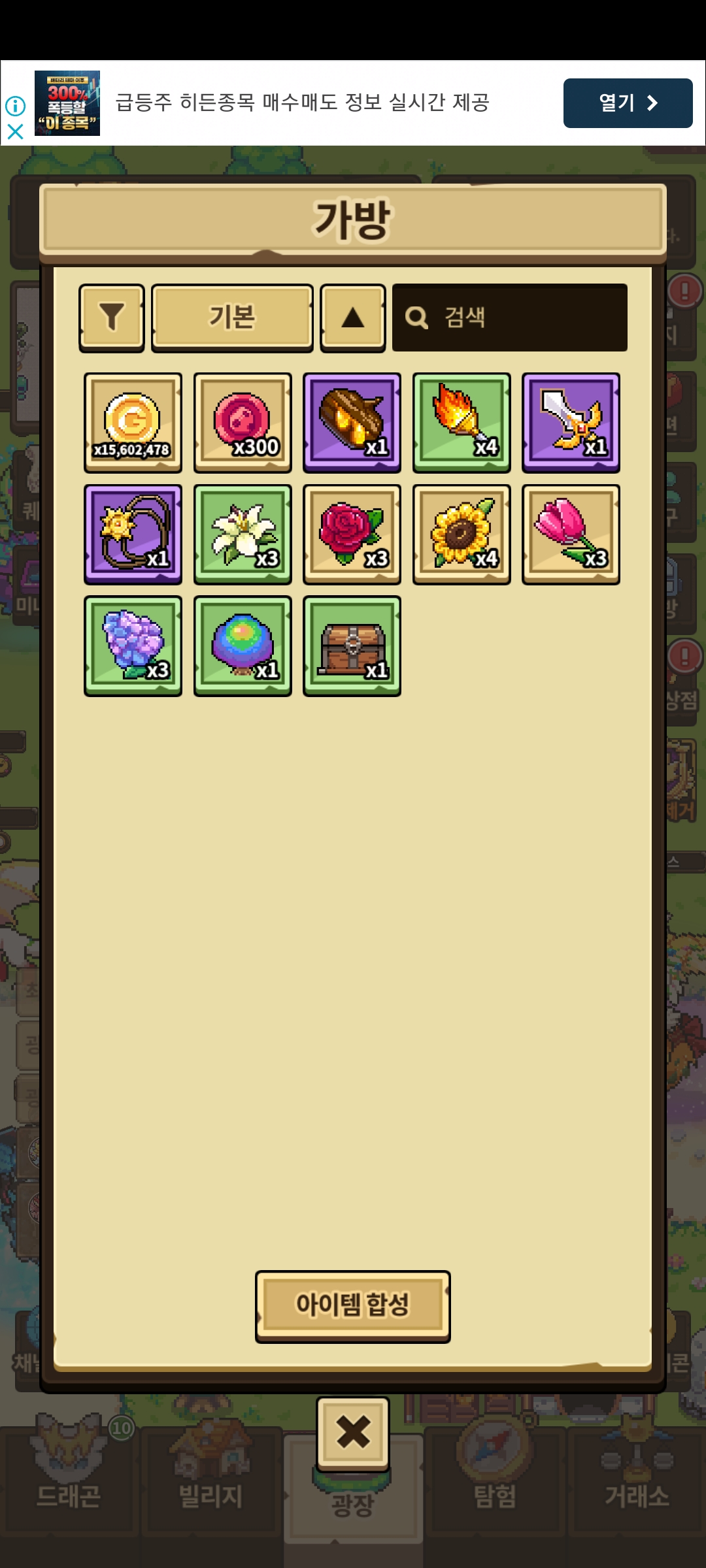Select the red token x300 item
706x1568 pixels.
point(243,423)
